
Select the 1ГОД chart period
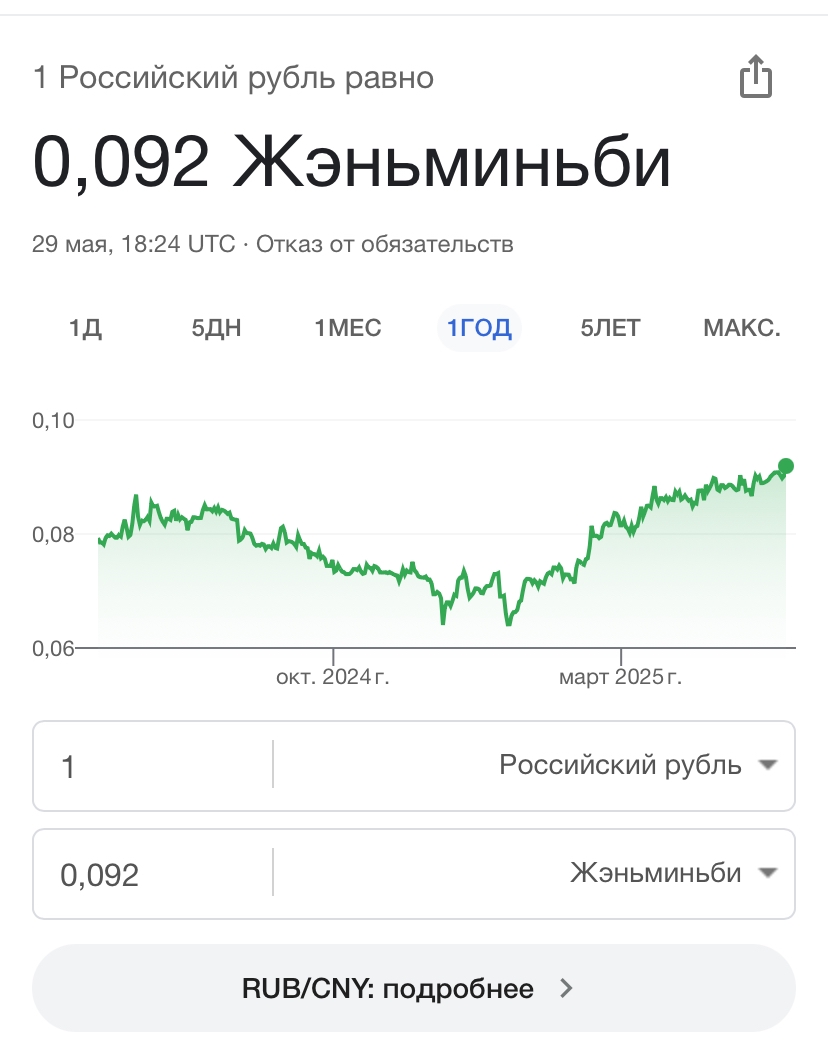point(479,328)
